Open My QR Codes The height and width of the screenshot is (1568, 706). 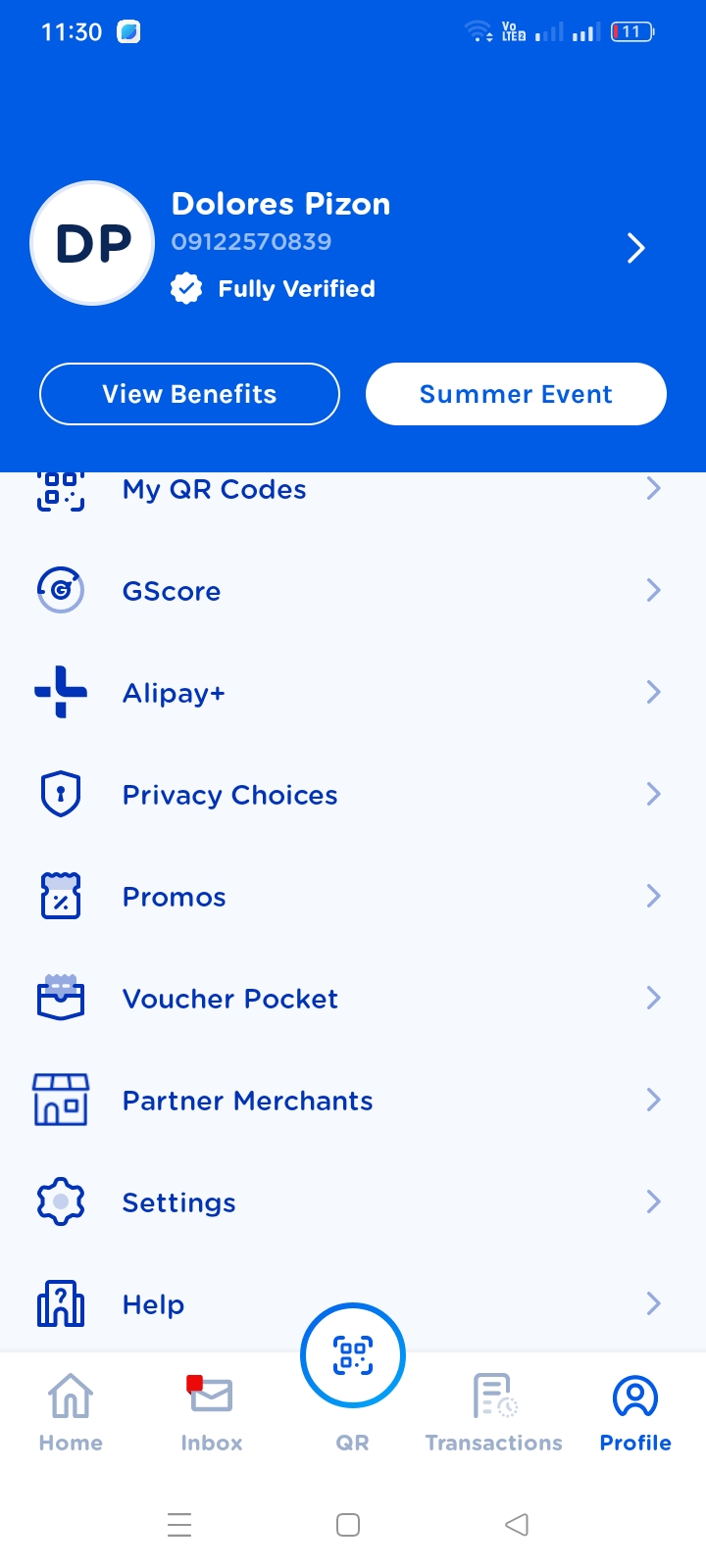pos(214,490)
